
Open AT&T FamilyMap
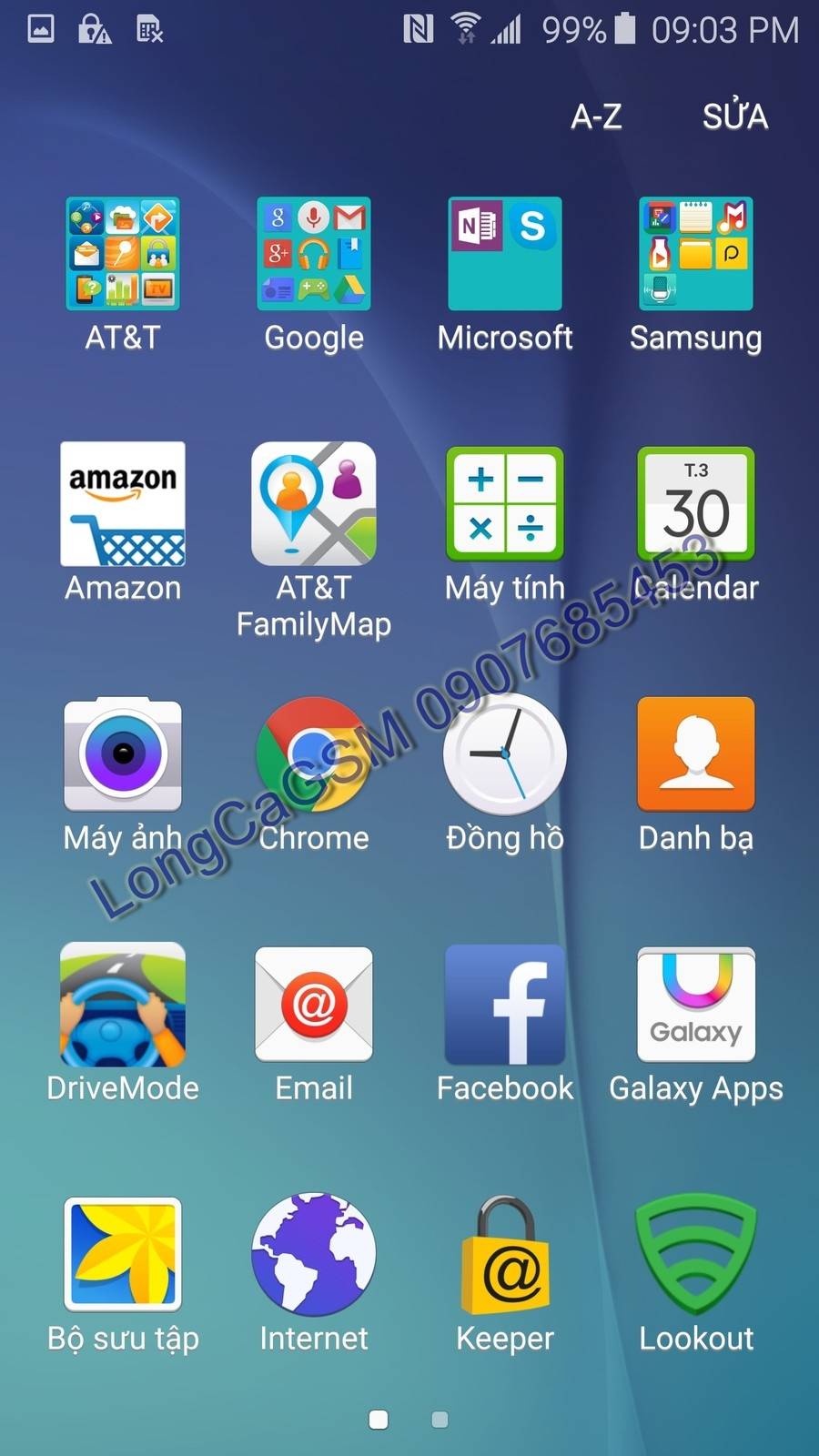point(314,504)
